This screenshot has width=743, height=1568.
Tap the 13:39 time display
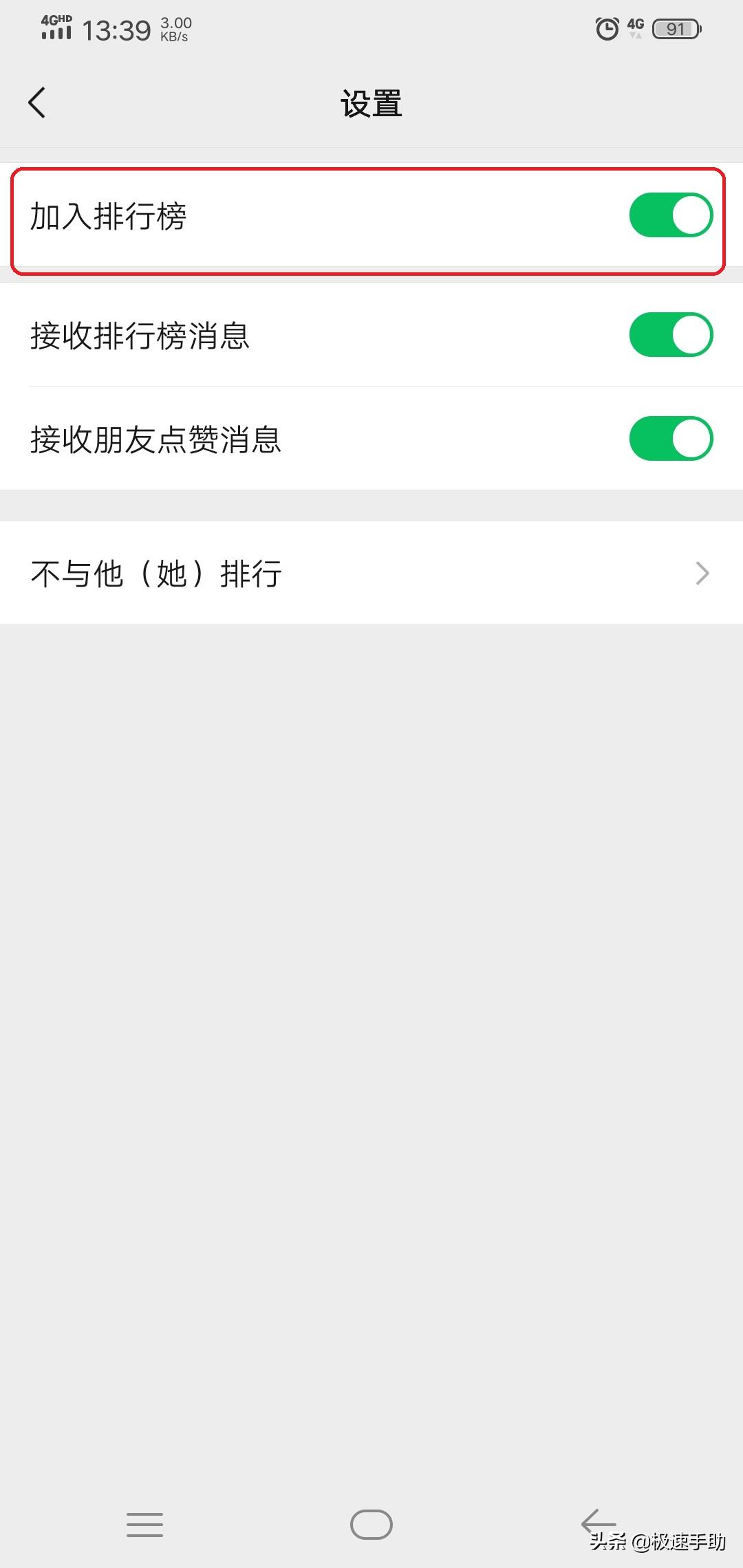click(x=116, y=29)
